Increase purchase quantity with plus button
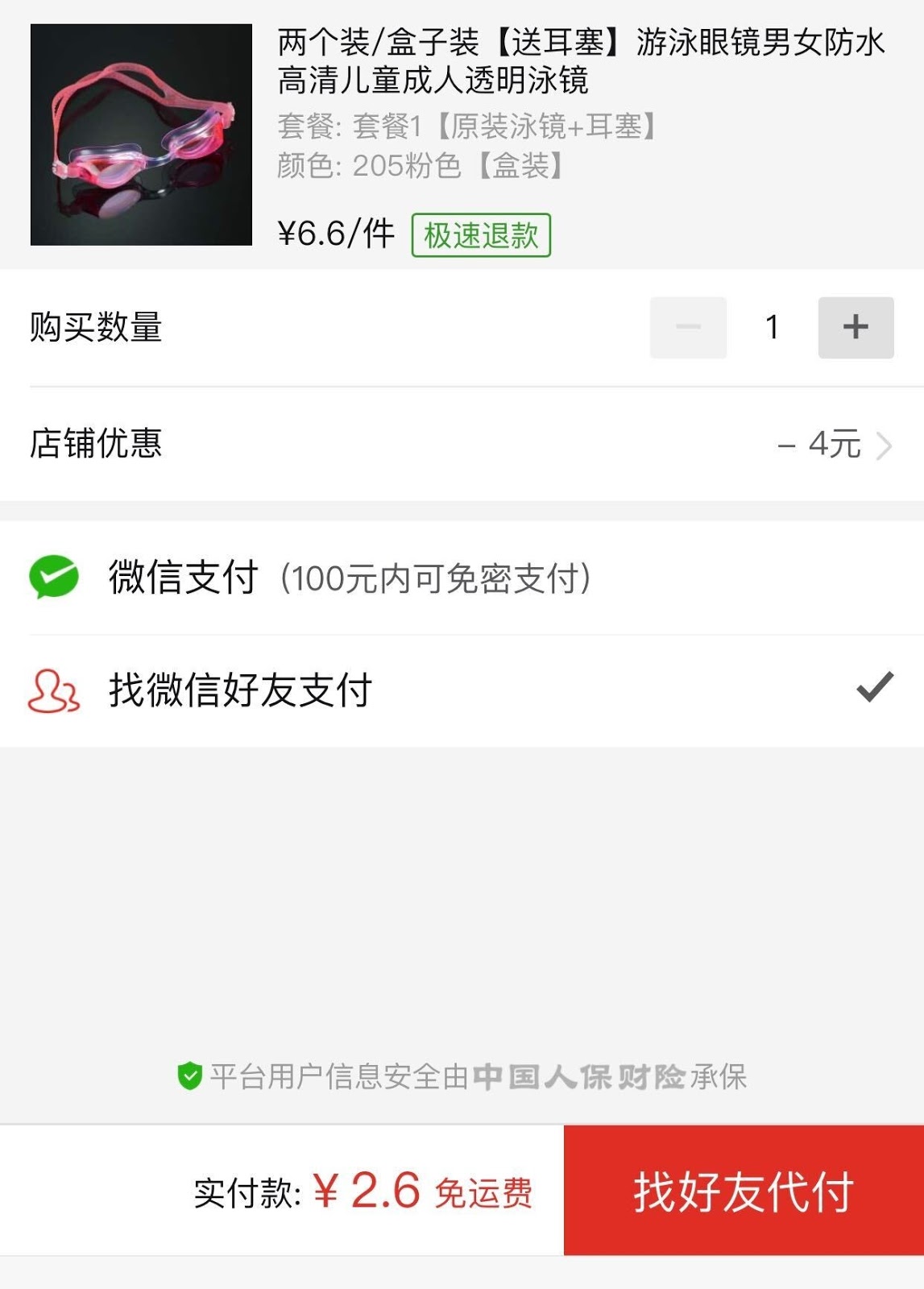The height and width of the screenshot is (1289, 924). tap(856, 327)
